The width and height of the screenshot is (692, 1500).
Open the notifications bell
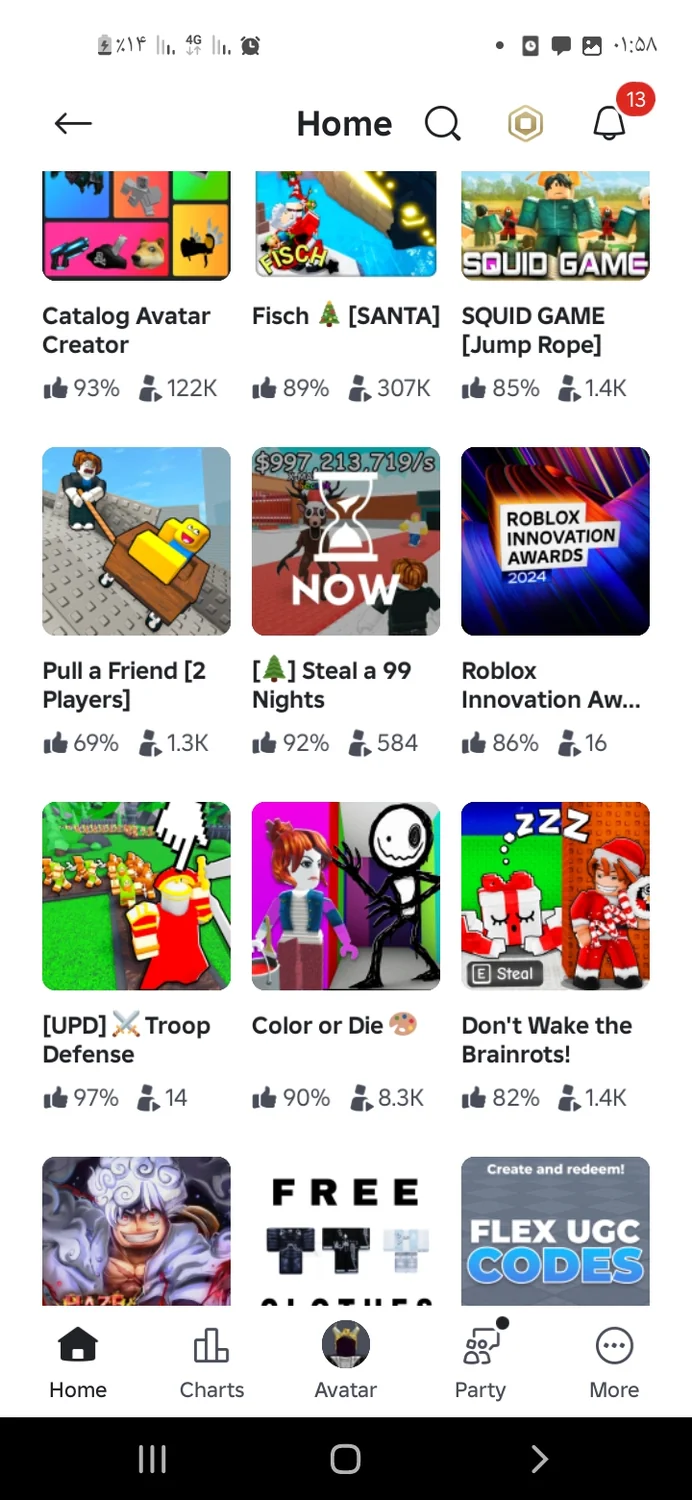tap(609, 124)
